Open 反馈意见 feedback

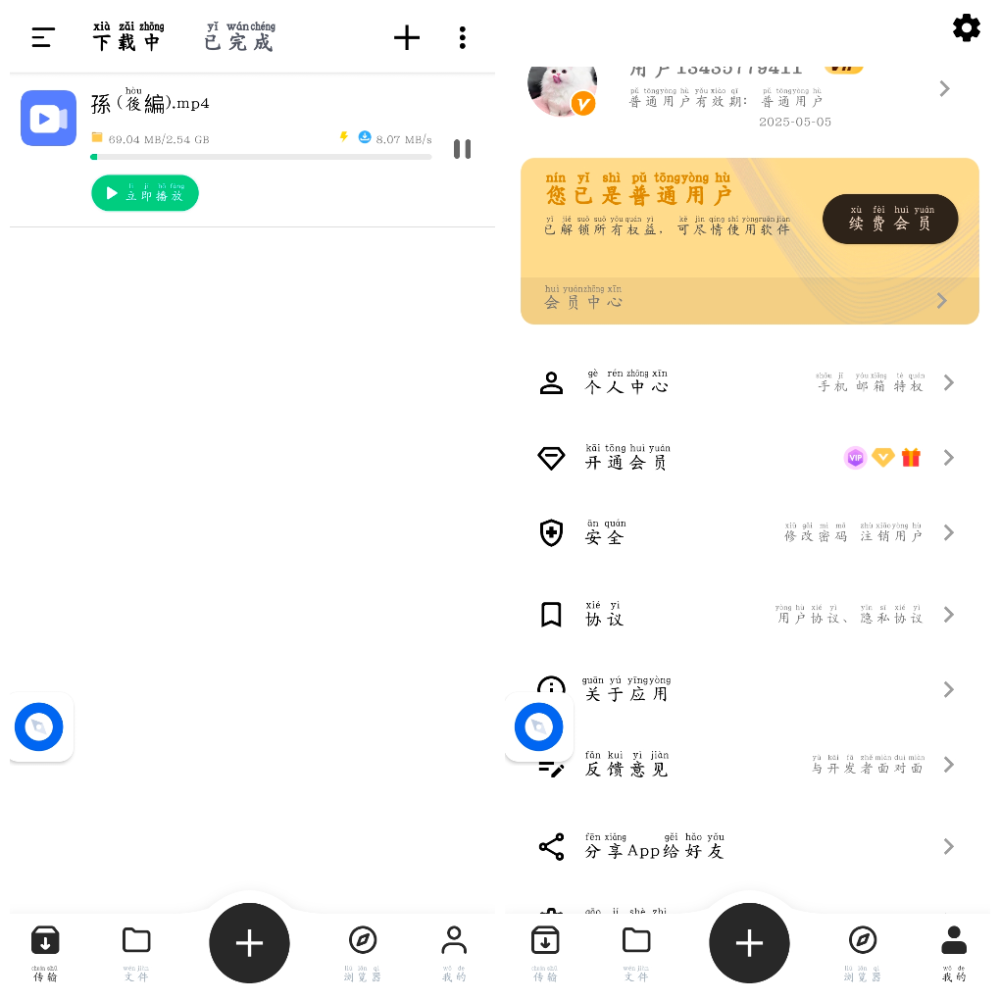pyautogui.click(x=748, y=765)
